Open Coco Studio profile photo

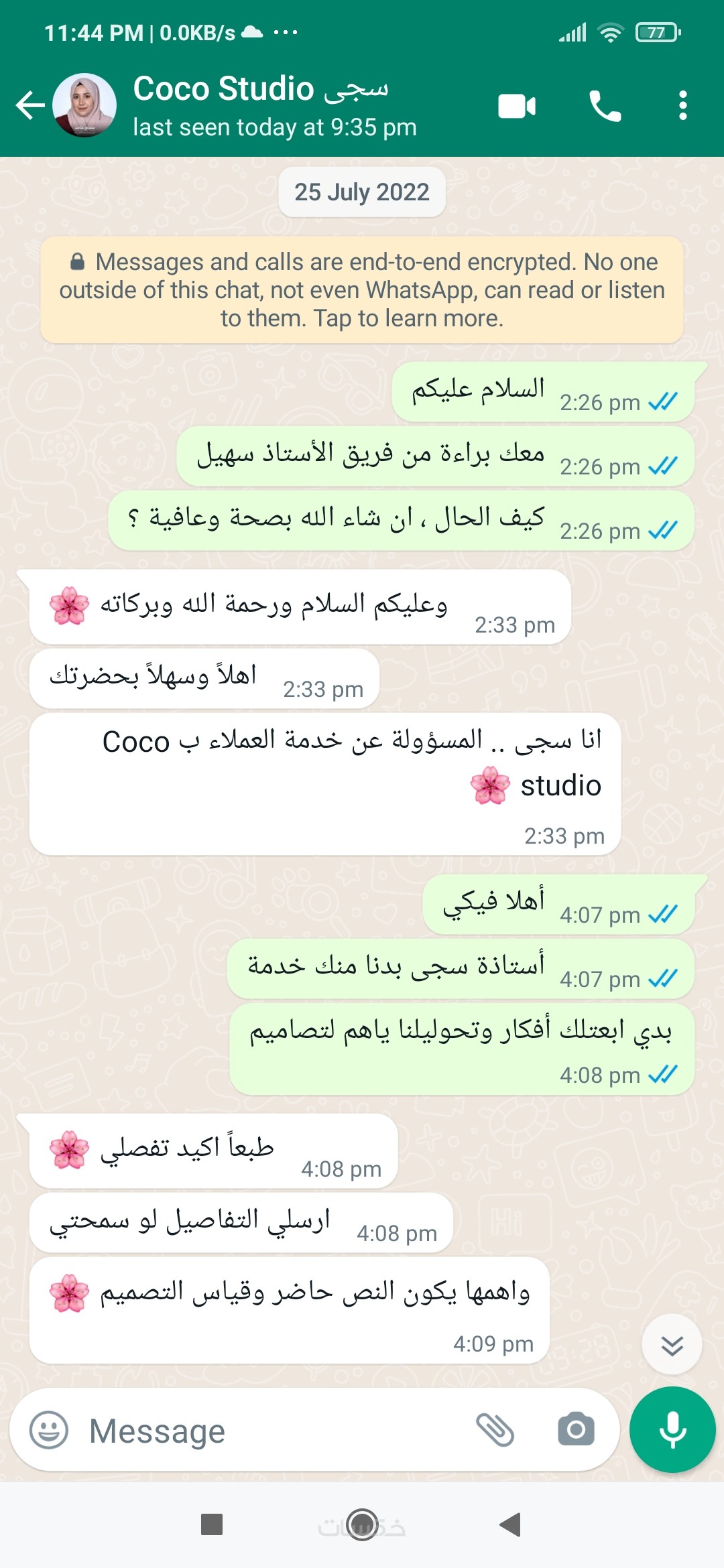(84, 105)
